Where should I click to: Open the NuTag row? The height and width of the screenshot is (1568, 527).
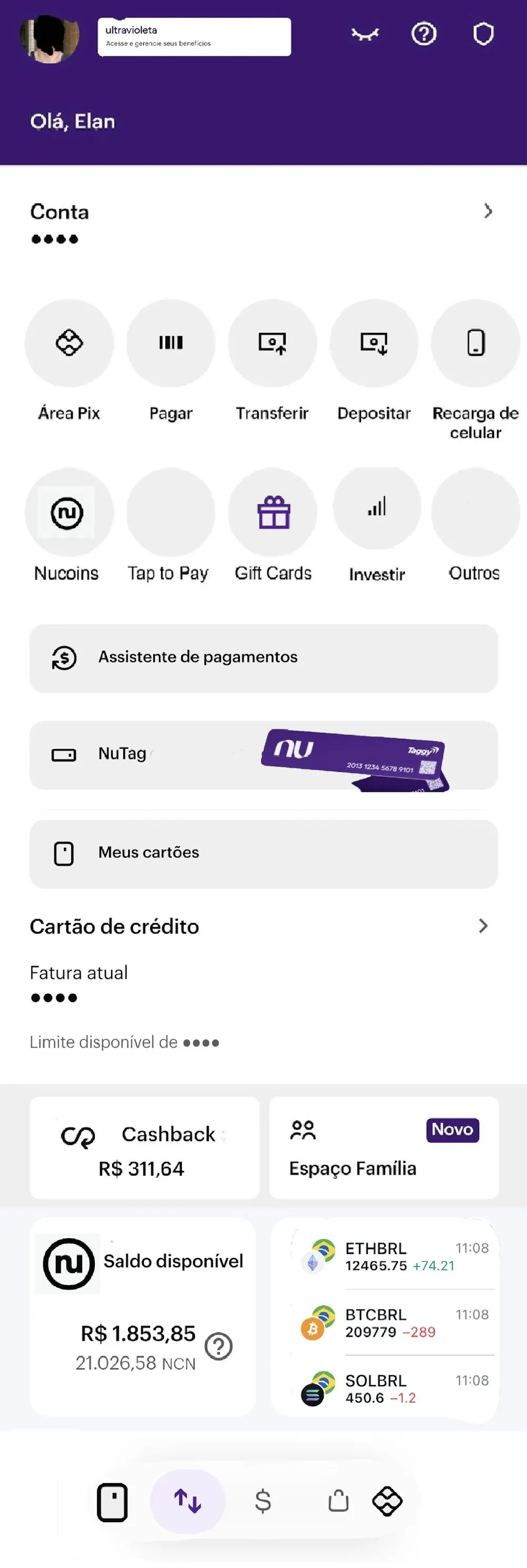click(263, 756)
